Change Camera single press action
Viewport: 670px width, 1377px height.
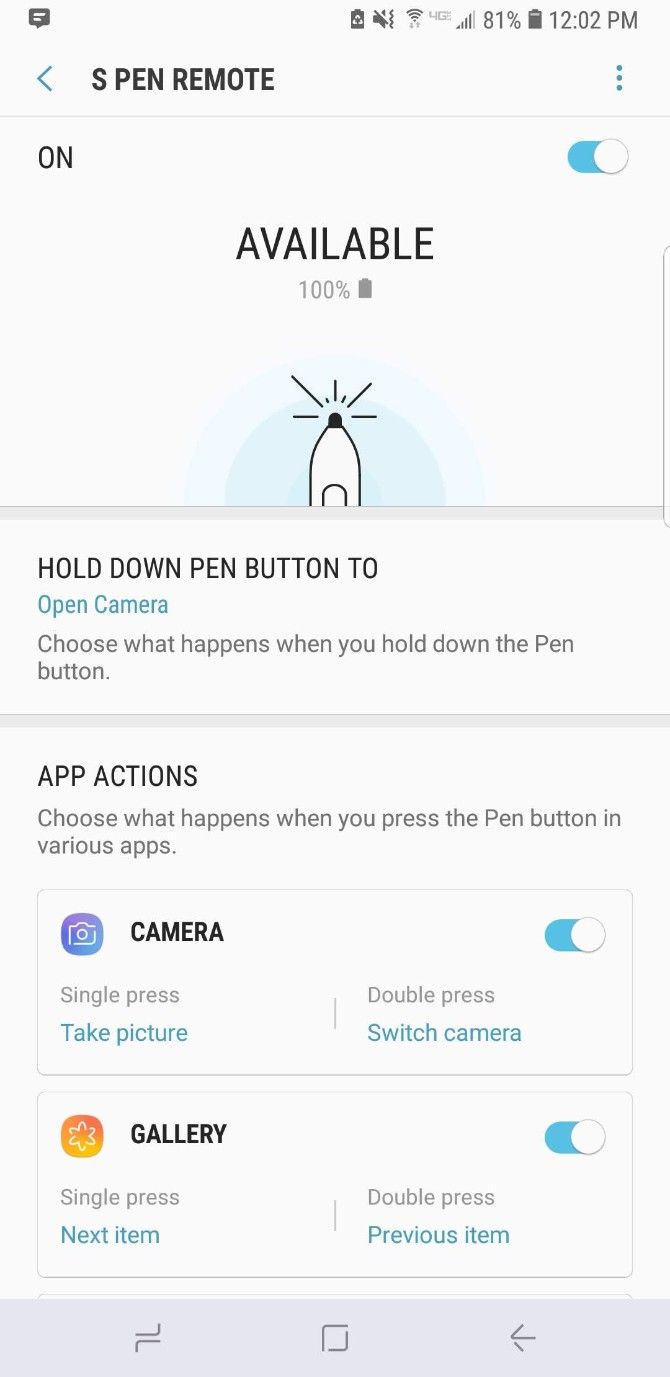click(x=124, y=1033)
